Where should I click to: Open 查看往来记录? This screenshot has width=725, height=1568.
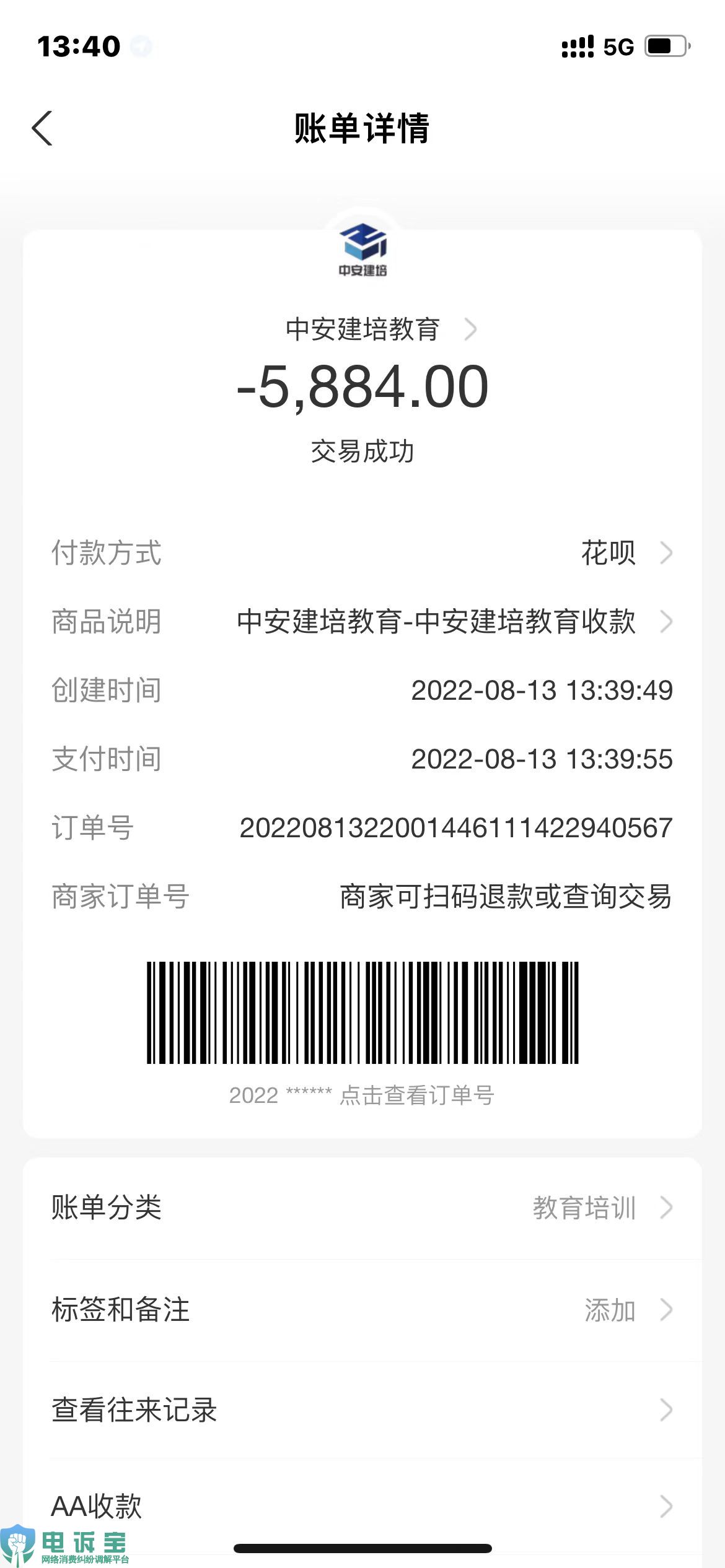pos(362,1410)
